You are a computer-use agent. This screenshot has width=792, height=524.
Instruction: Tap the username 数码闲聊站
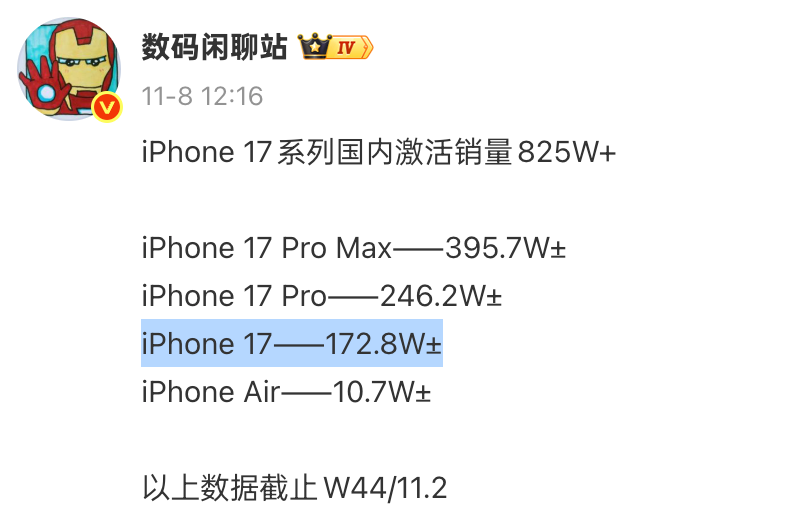pyautogui.click(x=214, y=47)
